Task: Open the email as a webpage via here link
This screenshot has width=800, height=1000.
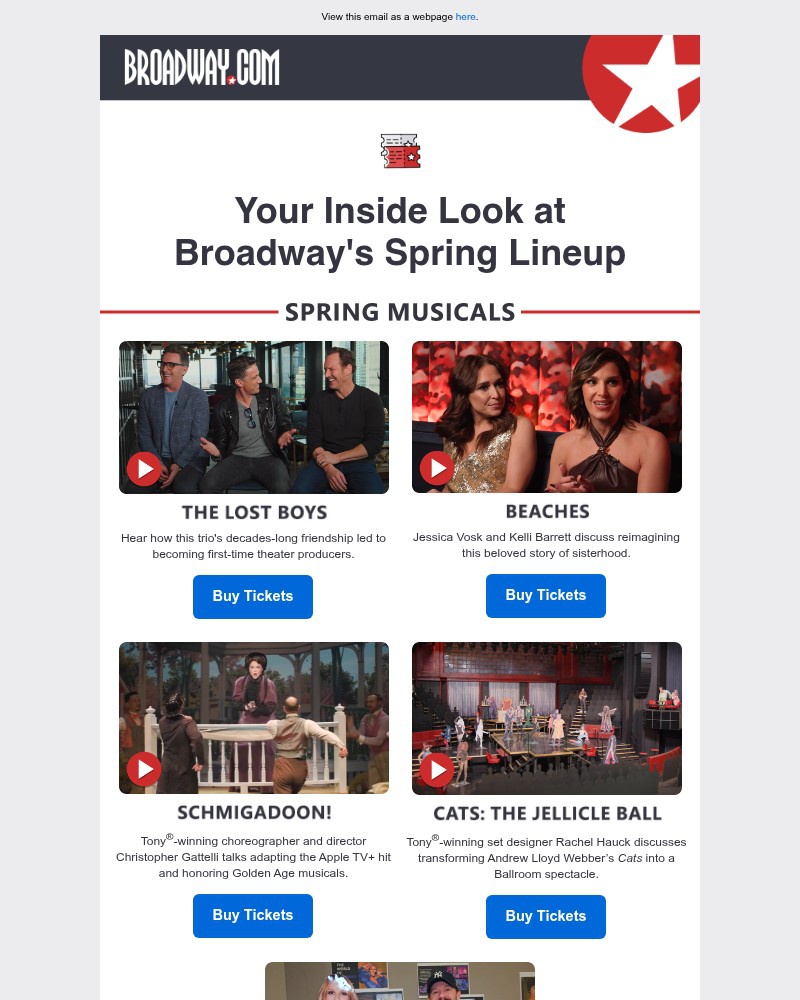Action: (465, 16)
